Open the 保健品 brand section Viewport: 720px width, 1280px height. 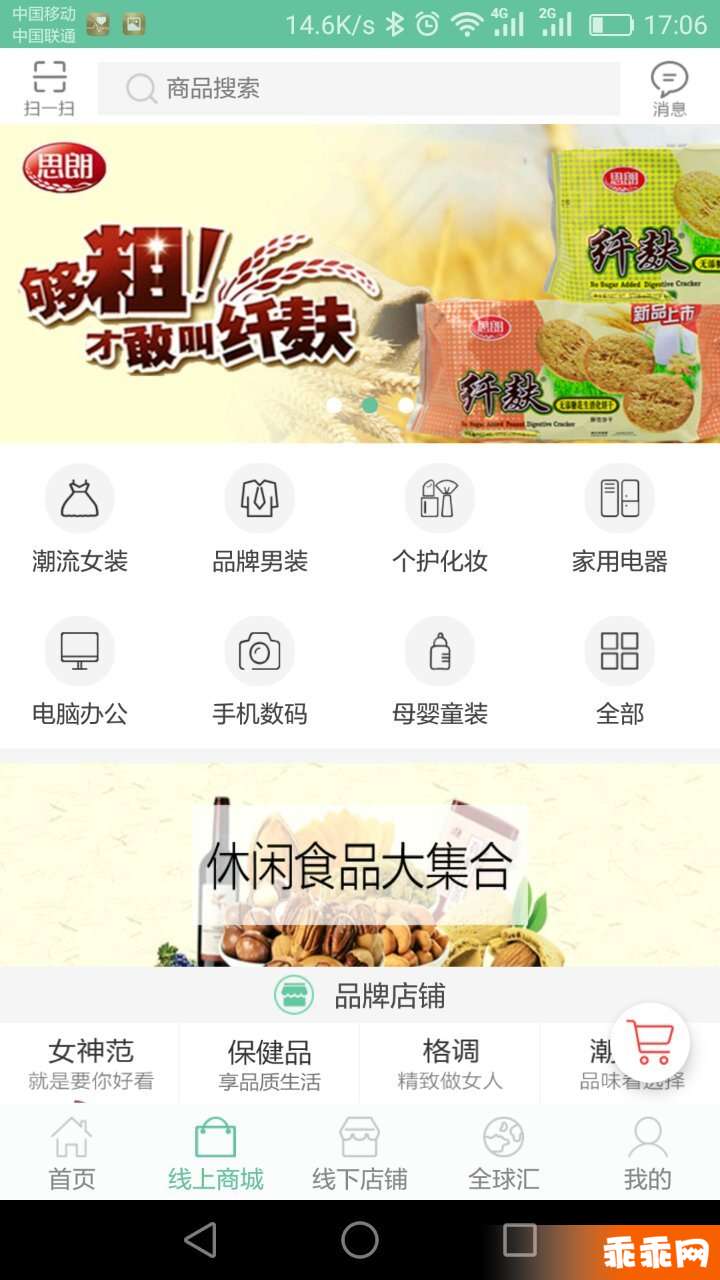click(269, 1064)
